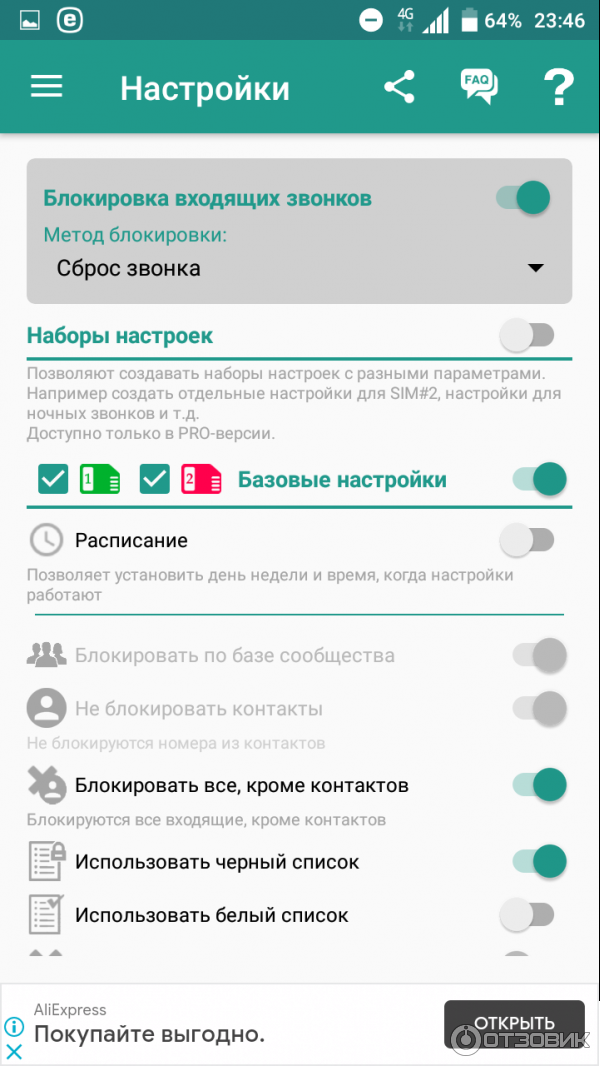Uncheck the SIM 1 checkbox
The width and height of the screenshot is (600, 1066).
[x=53, y=480]
